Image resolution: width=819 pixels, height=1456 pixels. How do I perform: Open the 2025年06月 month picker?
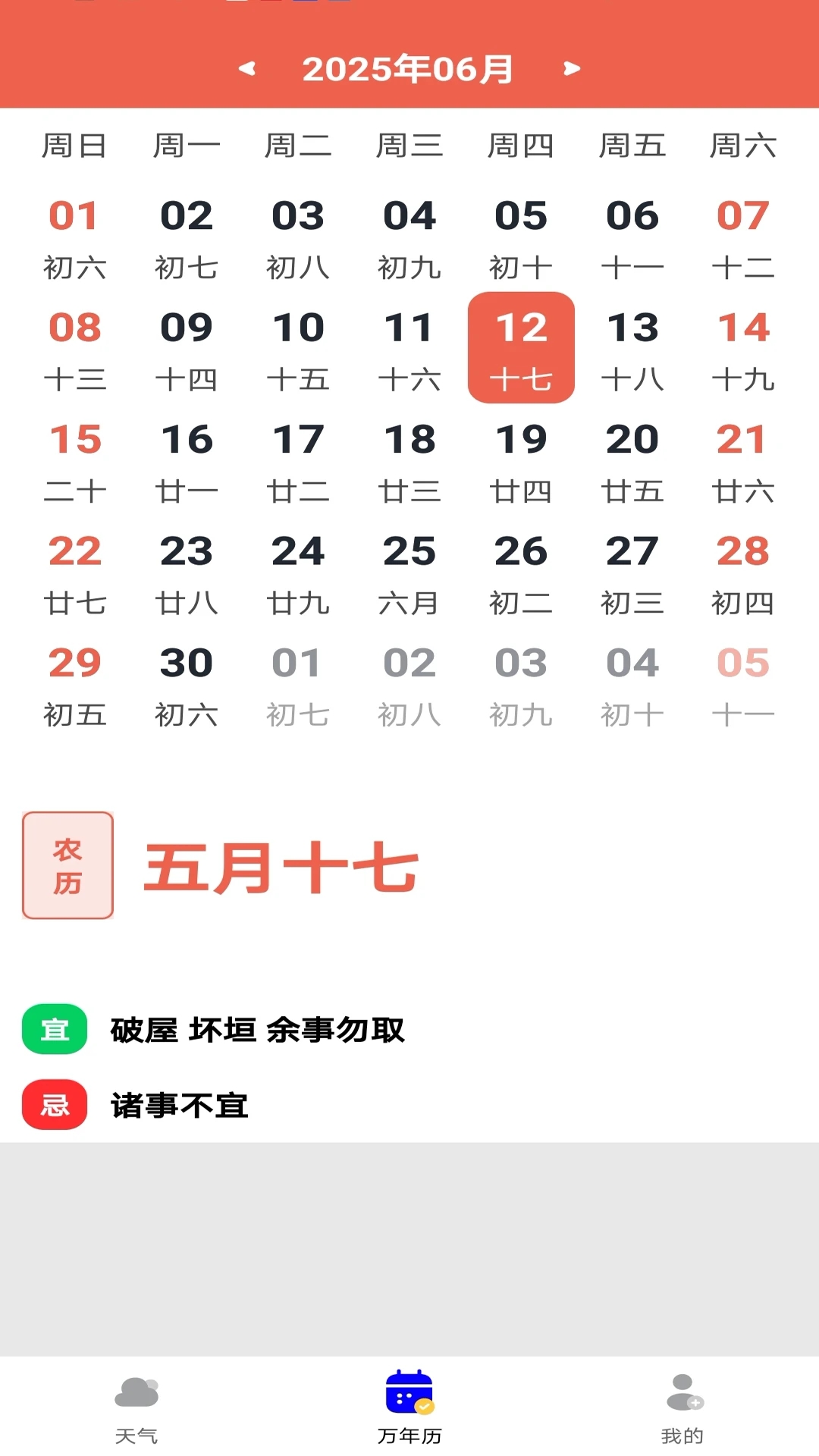pyautogui.click(x=408, y=69)
